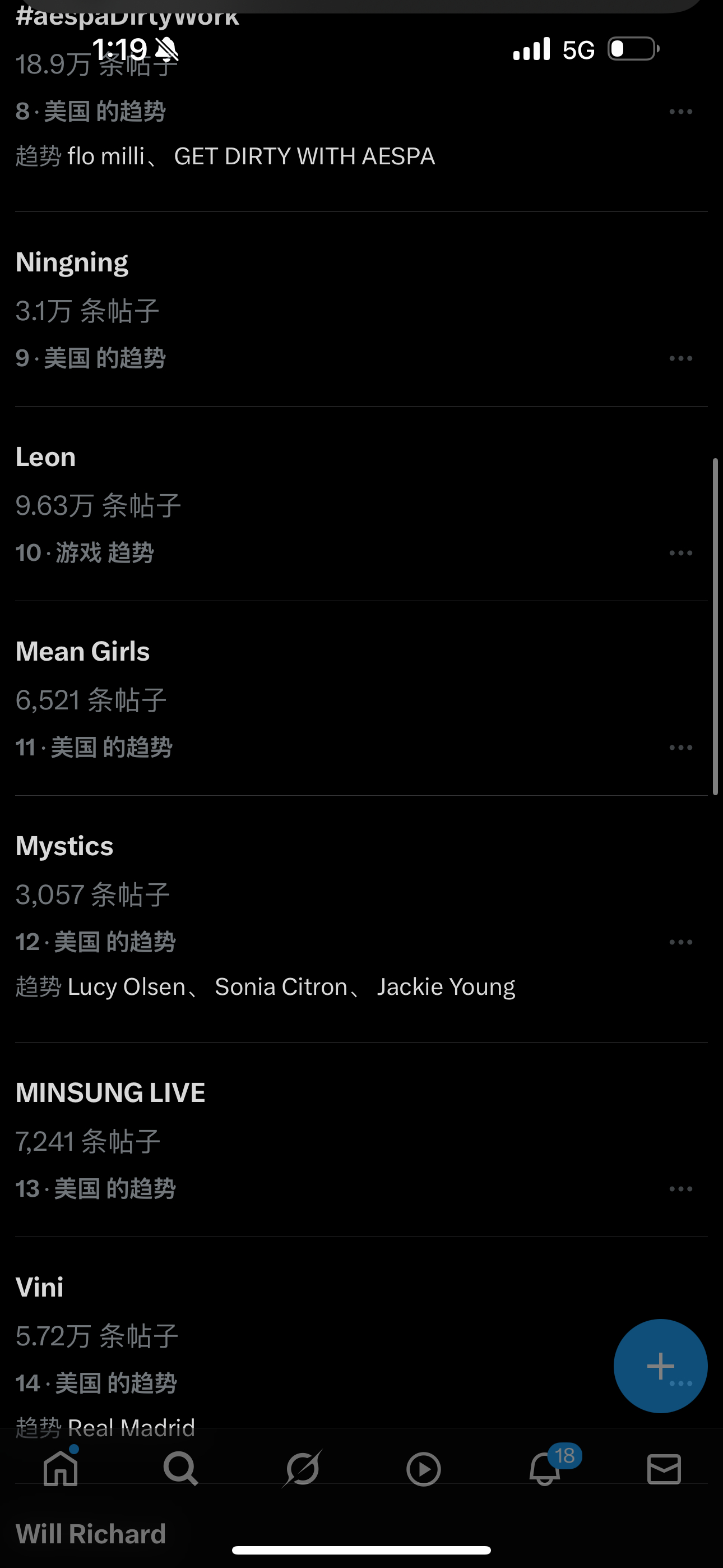This screenshot has width=723, height=1568.
Task: Compose a new post with plus button
Action: 660,1366
